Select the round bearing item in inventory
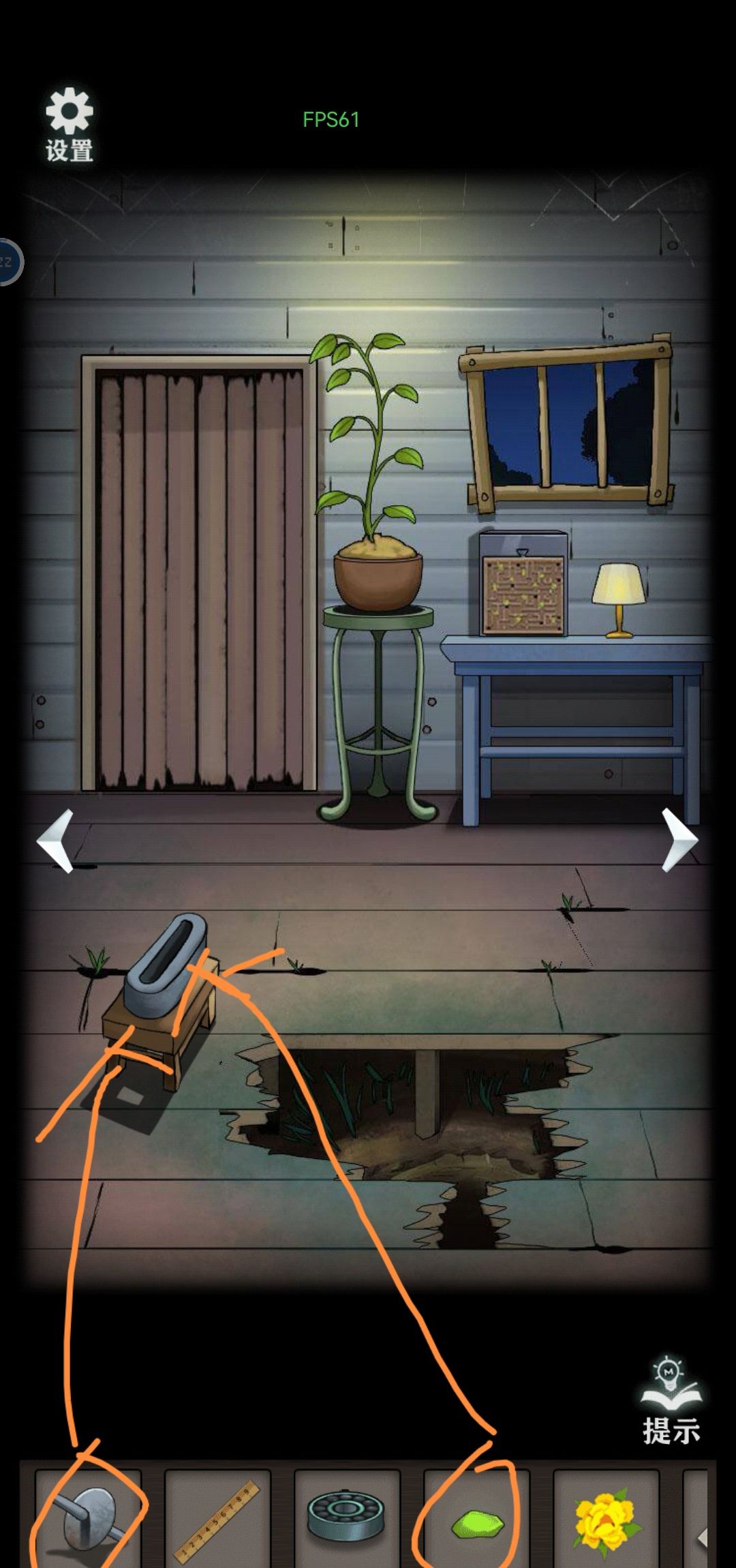The image size is (736, 1568). click(346, 1517)
